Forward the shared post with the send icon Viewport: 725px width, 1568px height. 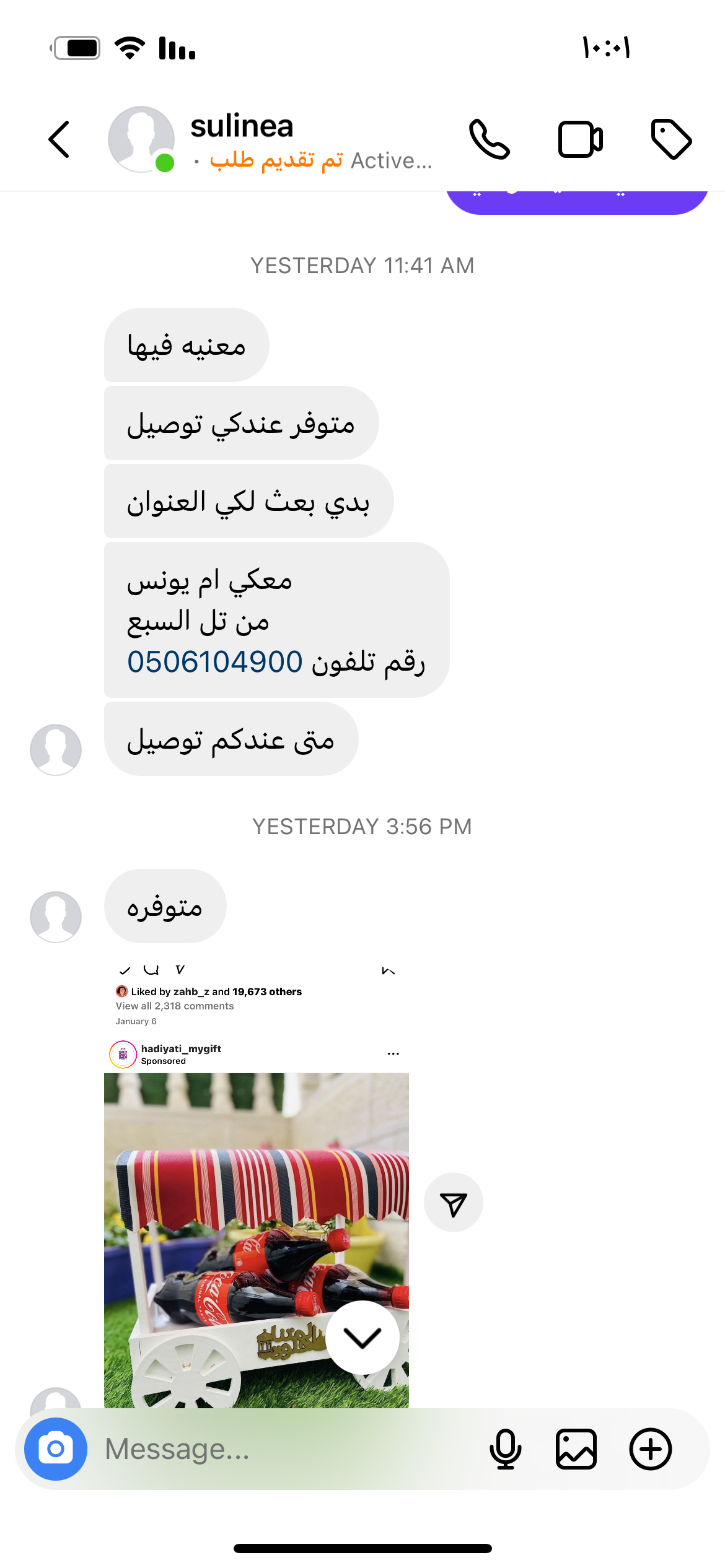click(453, 1203)
